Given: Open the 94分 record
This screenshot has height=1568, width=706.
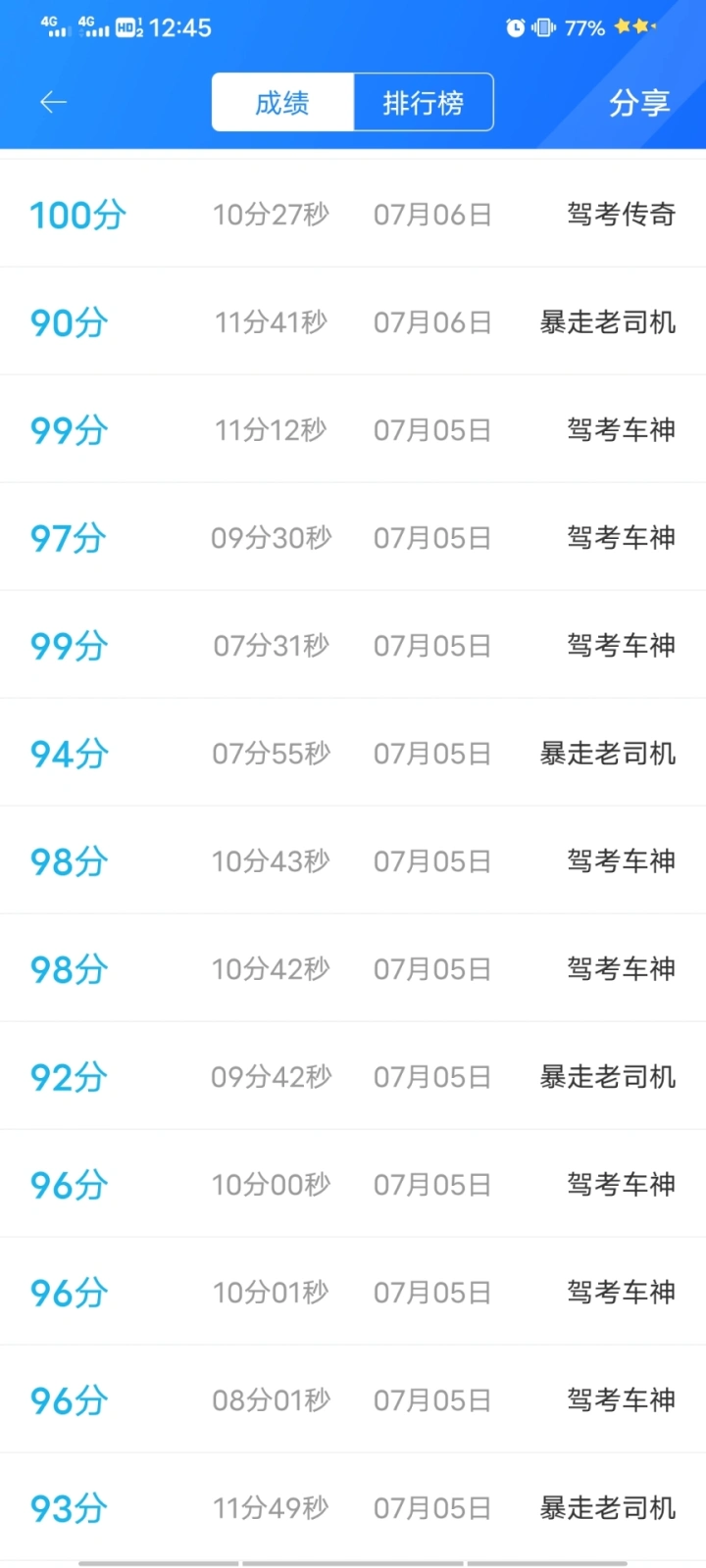Looking at the screenshot, I should [x=353, y=753].
